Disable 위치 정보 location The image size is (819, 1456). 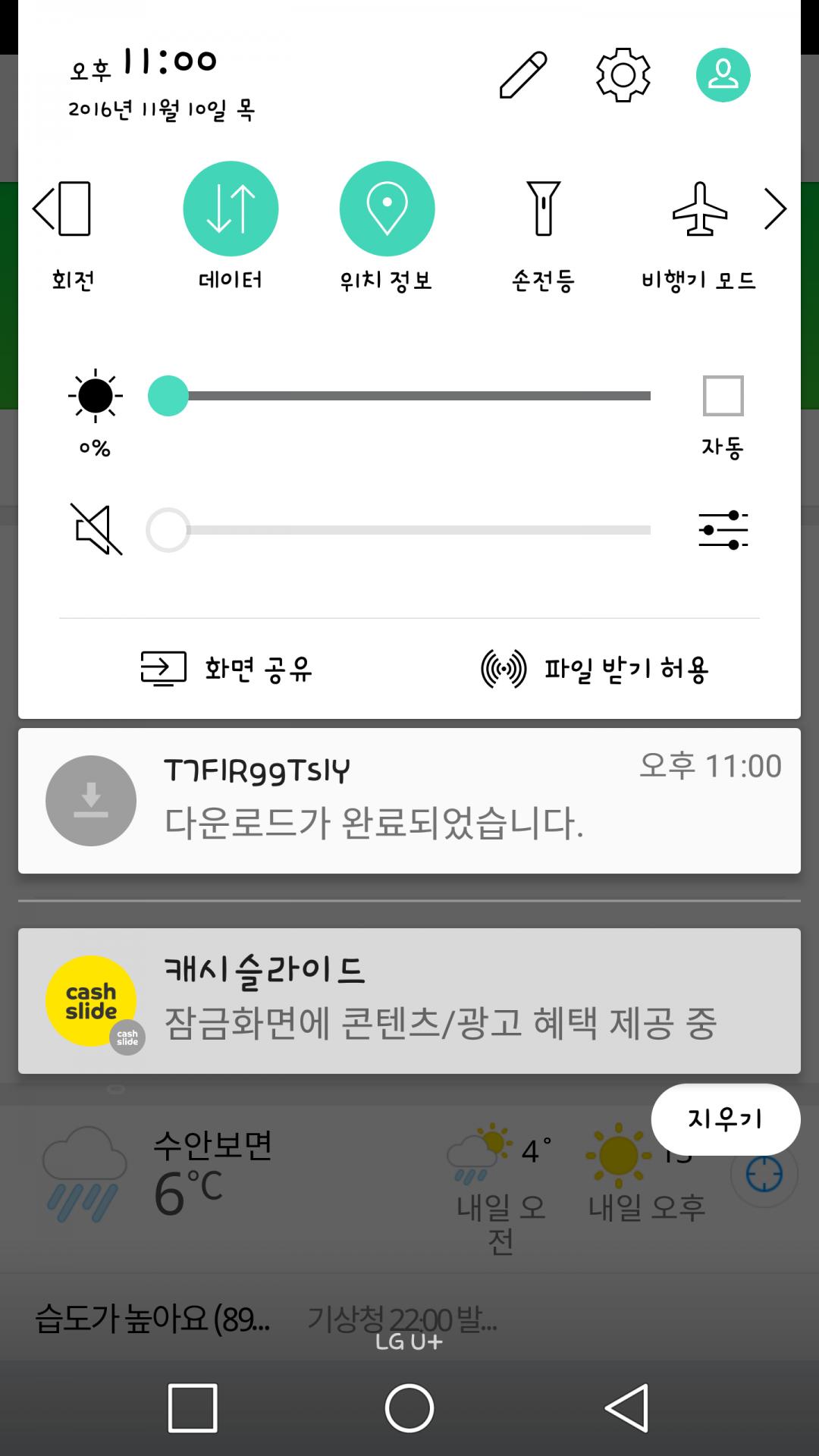(387, 209)
